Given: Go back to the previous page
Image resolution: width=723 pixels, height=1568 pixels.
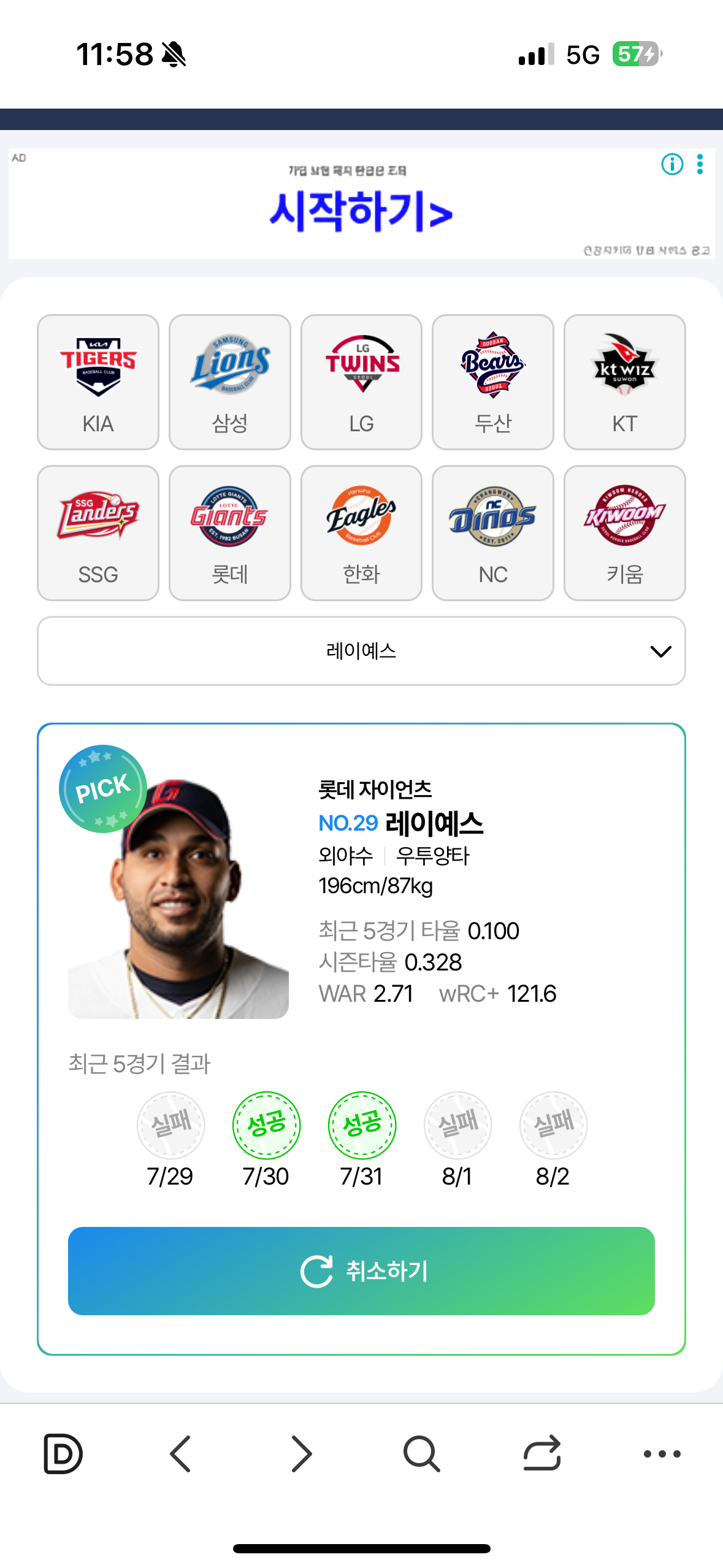Looking at the screenshot, I should [181, 1453].
